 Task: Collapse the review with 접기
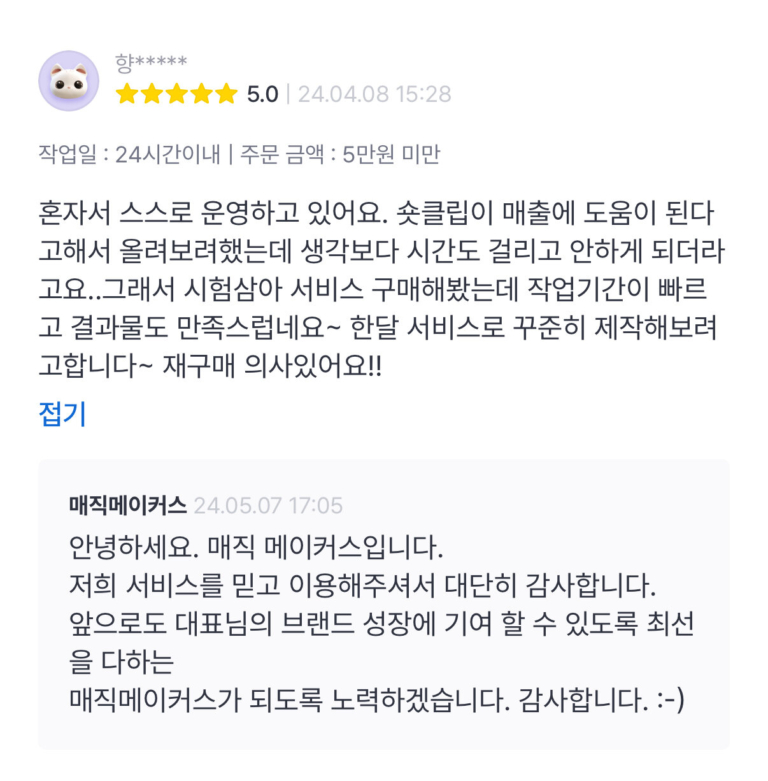pos(62,414)
